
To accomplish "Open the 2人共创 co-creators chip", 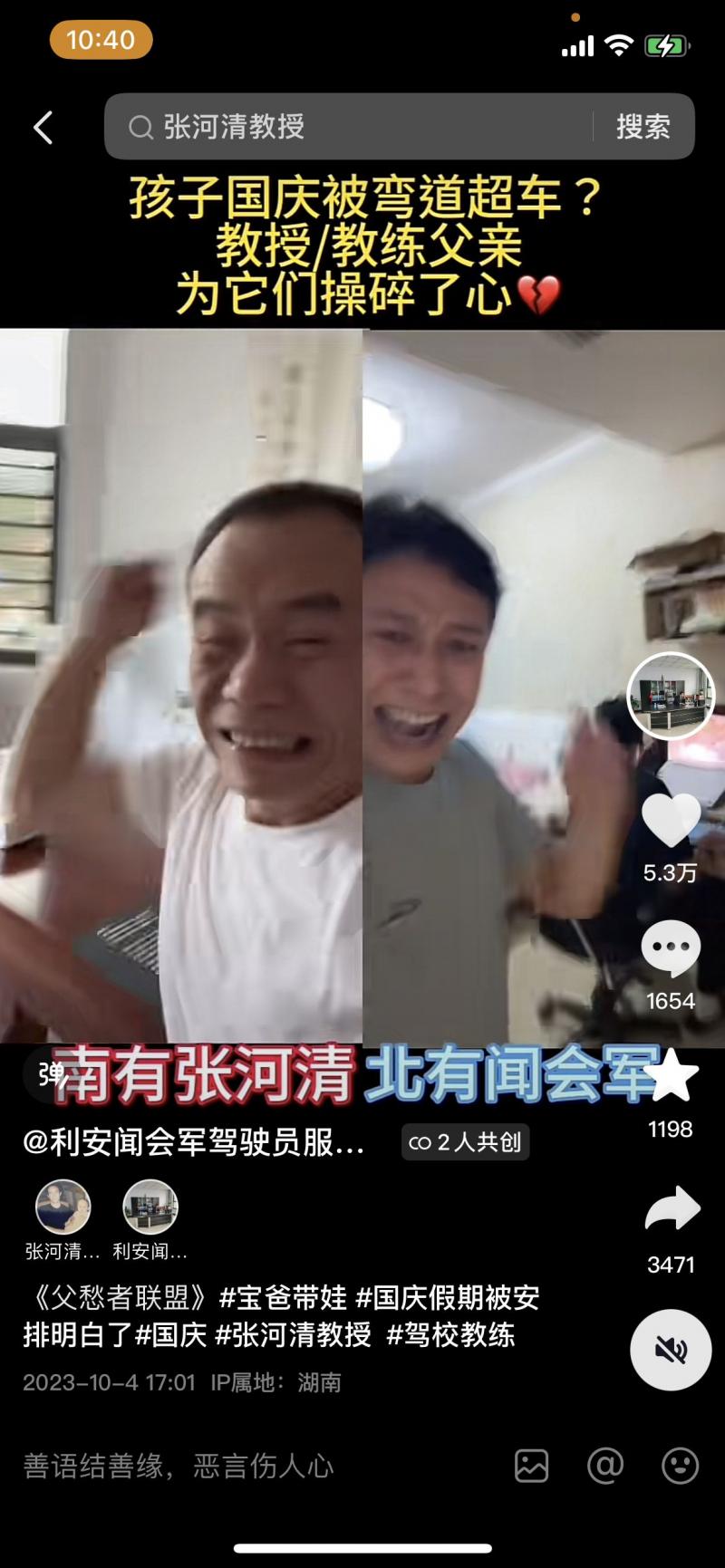I will (465, 1142).
